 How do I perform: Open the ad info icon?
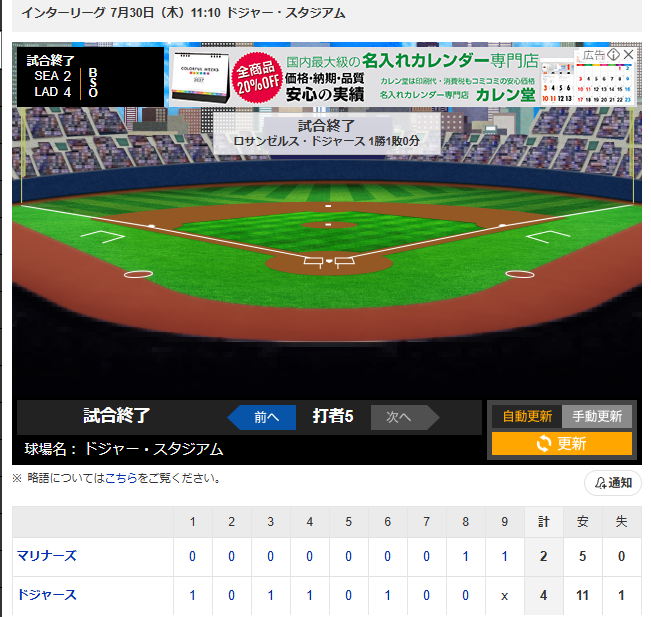tap(614, 54)
